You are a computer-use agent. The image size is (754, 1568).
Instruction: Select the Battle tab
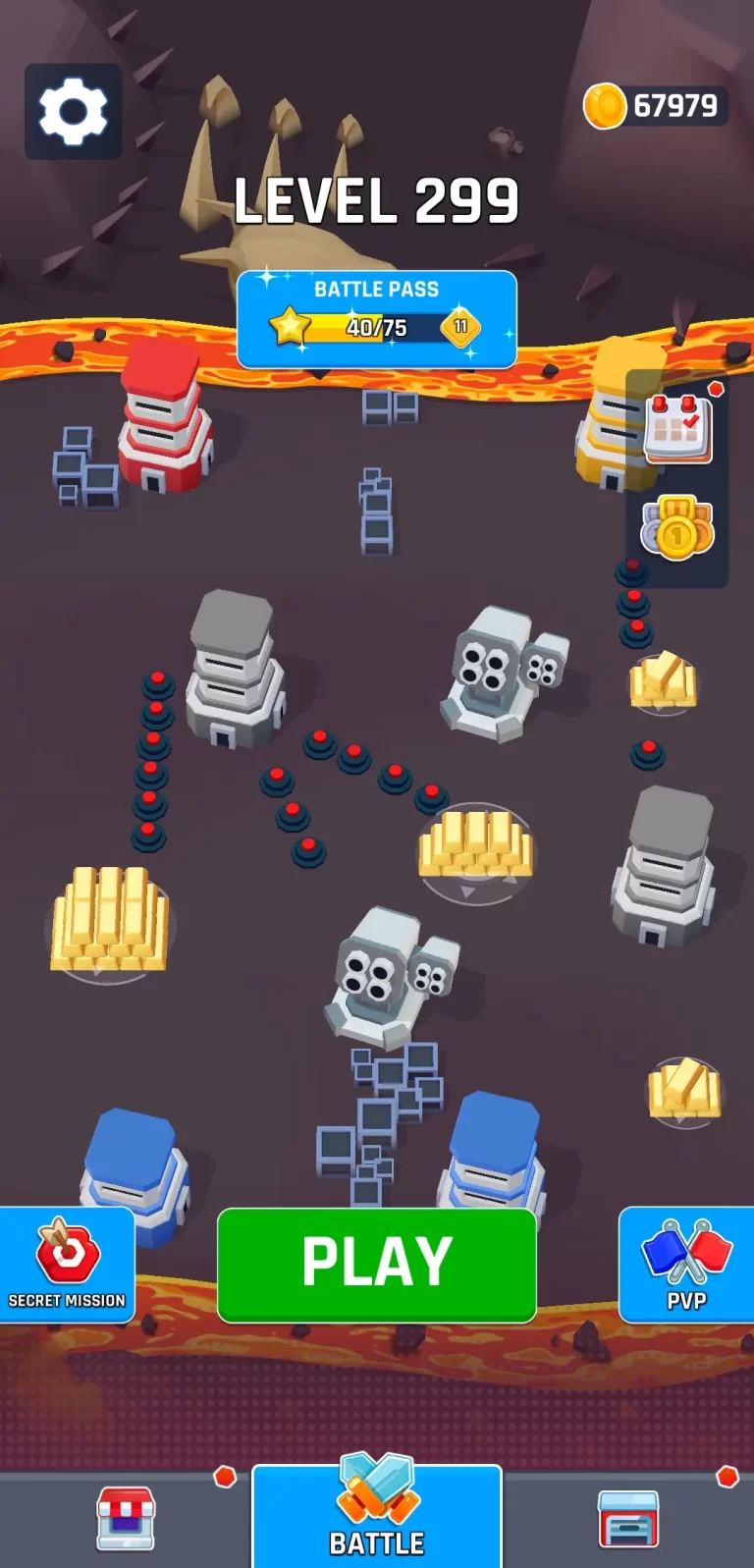pyautogui.click(x=377, y=1517)
